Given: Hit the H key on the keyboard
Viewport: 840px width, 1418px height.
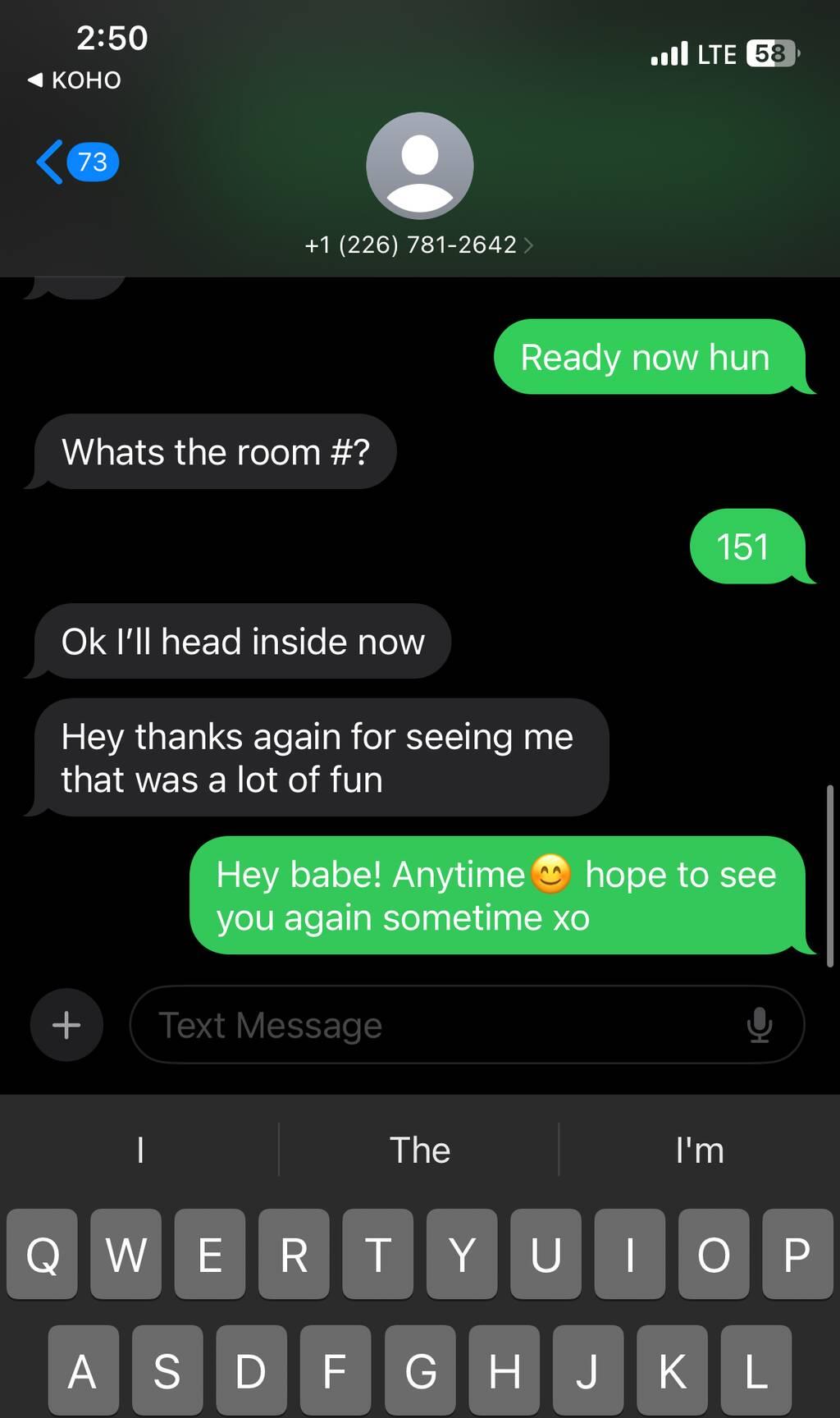Looking at the screenshot, I should coord(504,1370).
